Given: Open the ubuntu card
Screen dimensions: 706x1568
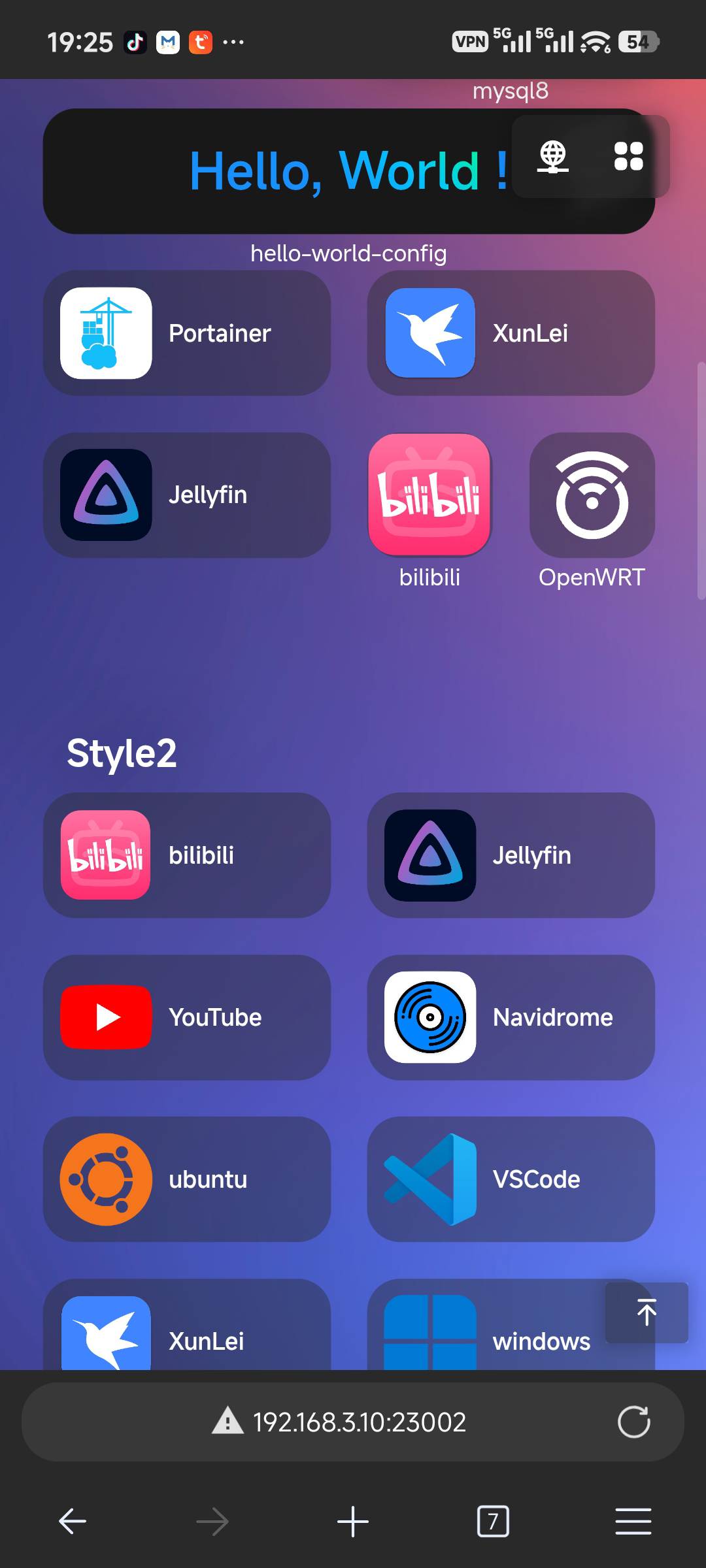Looking at the screenshot, I should 187,1179.
